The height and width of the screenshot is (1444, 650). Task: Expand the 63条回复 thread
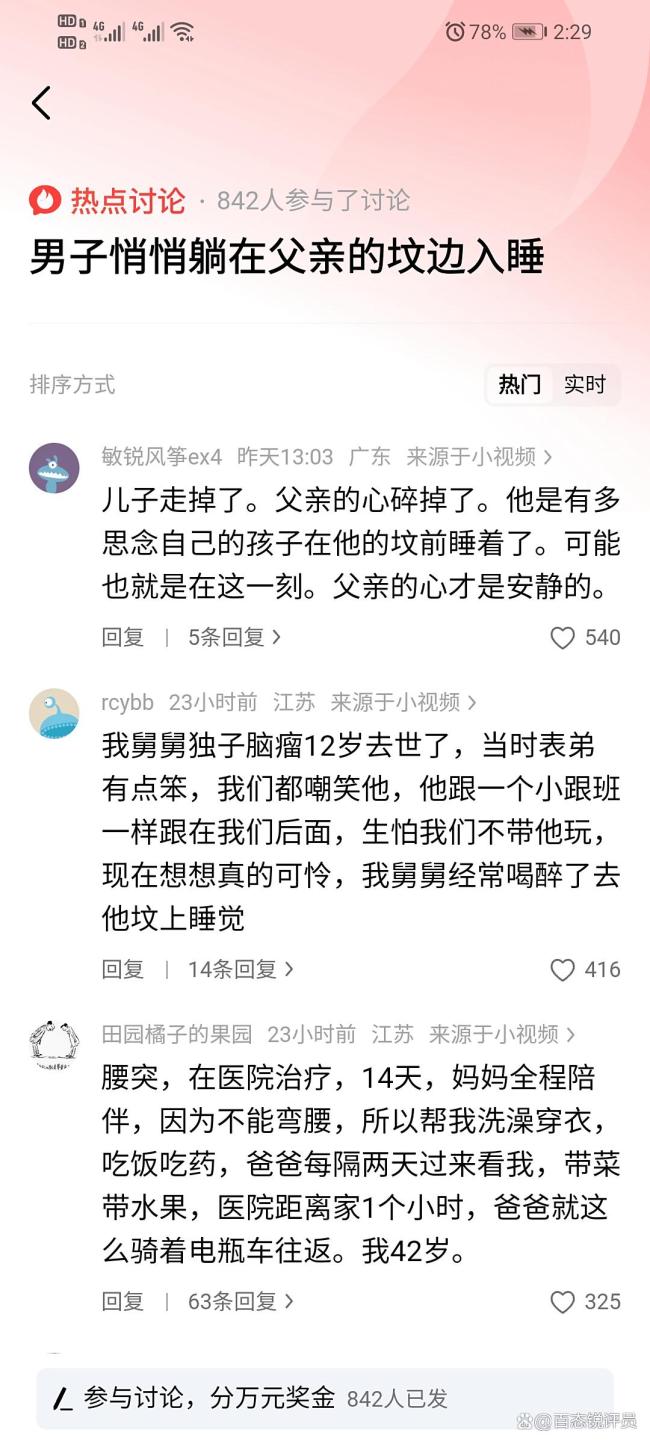point(240,1301)
